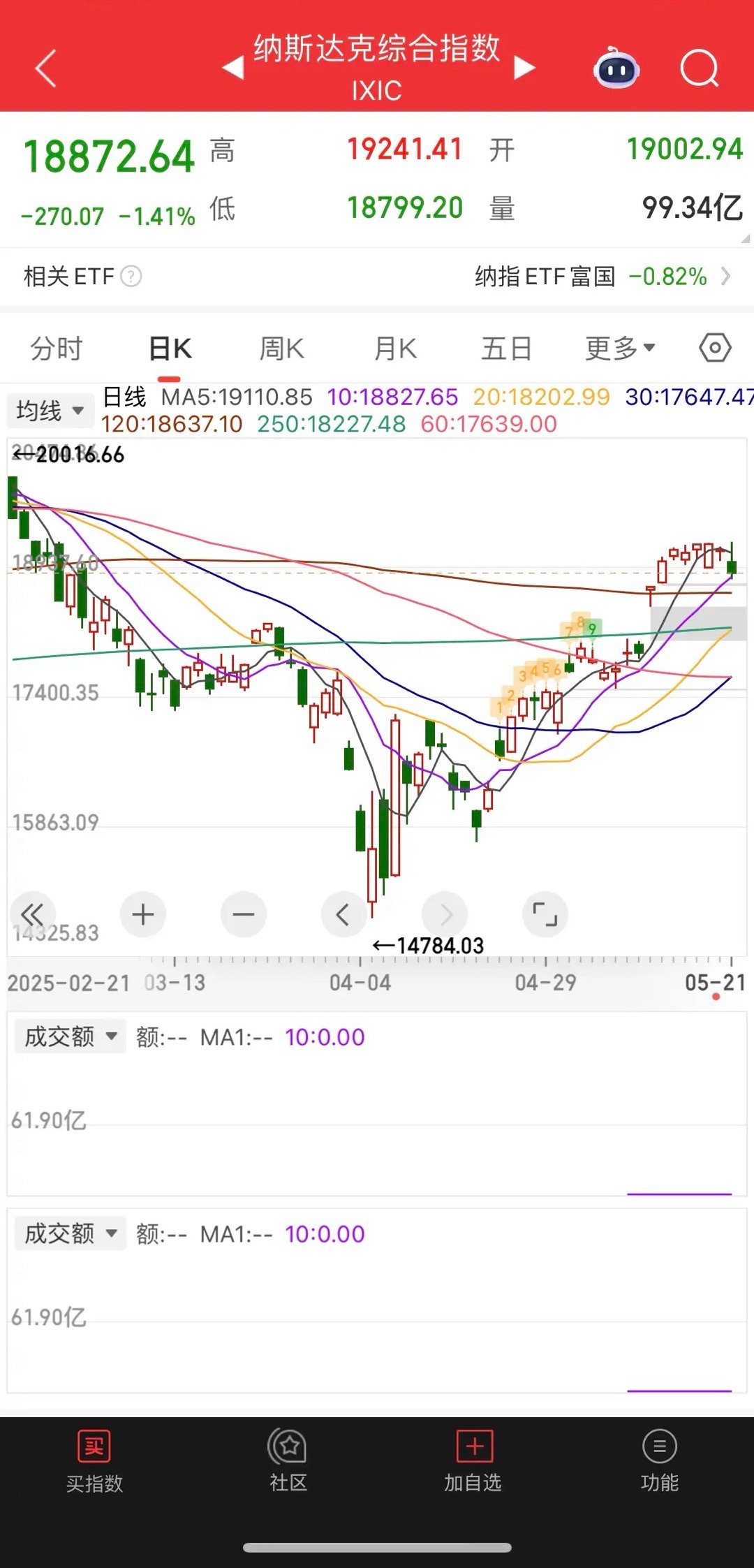The width and height of the screenshot is (754, 1568).
Task: Open chart settings hexagon icon
Action: [715, 347]
